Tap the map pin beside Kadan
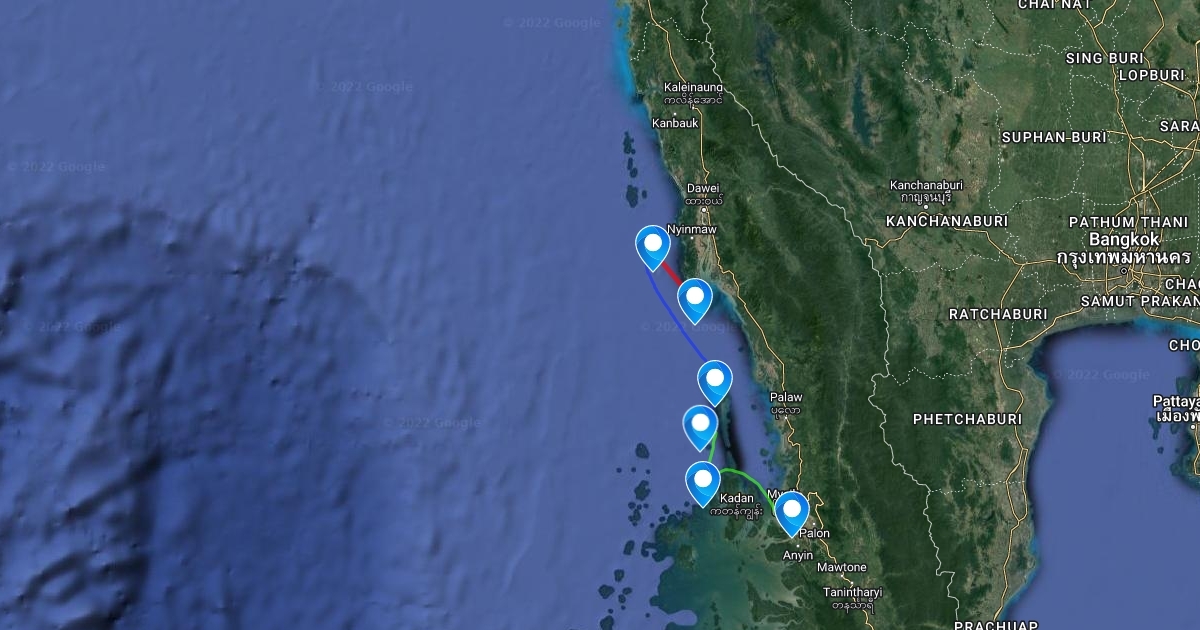Screen dimensions: 1200x630 click(703, 483)
